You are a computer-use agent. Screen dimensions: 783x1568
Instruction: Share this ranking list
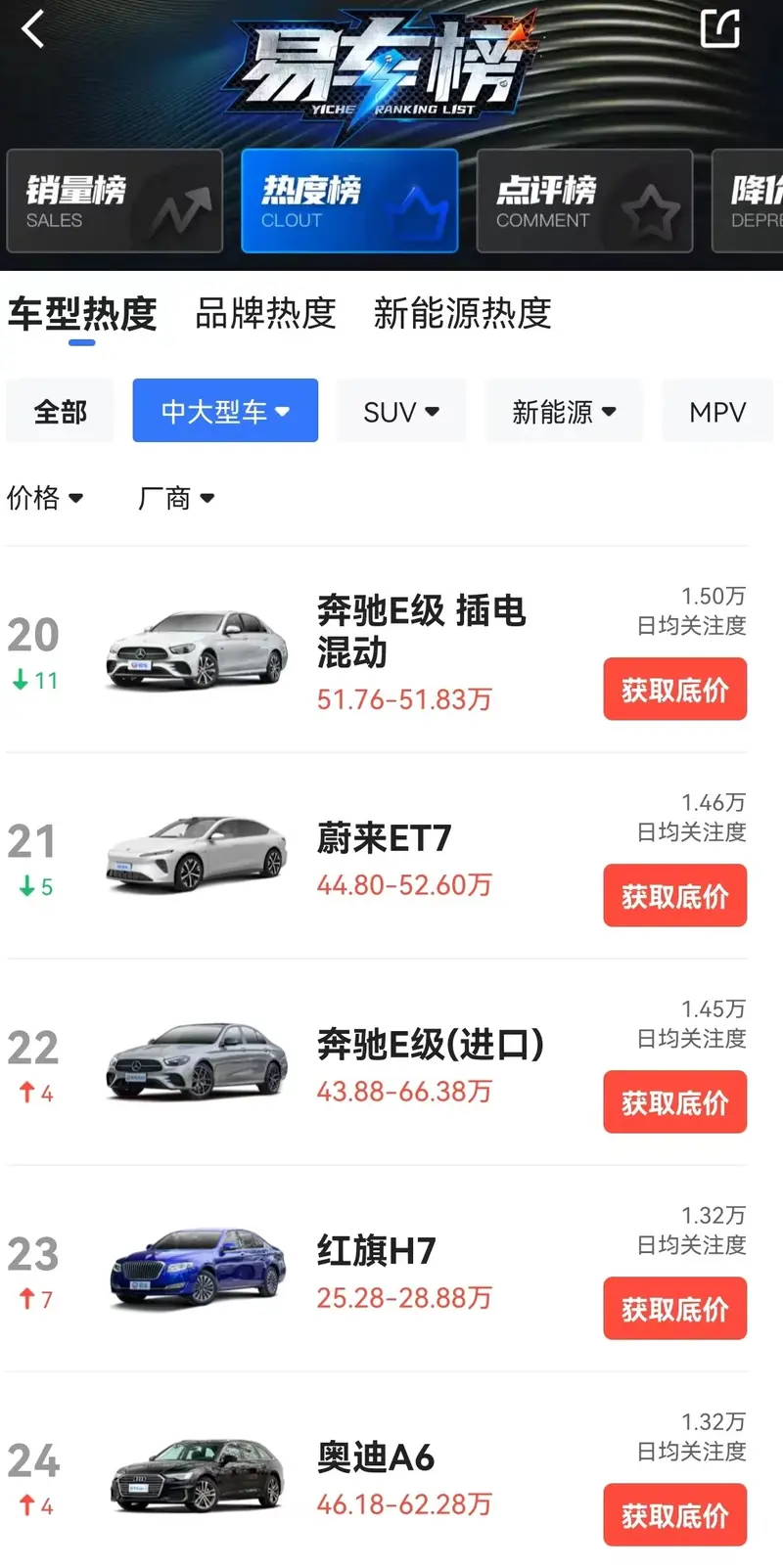(720, 27)
